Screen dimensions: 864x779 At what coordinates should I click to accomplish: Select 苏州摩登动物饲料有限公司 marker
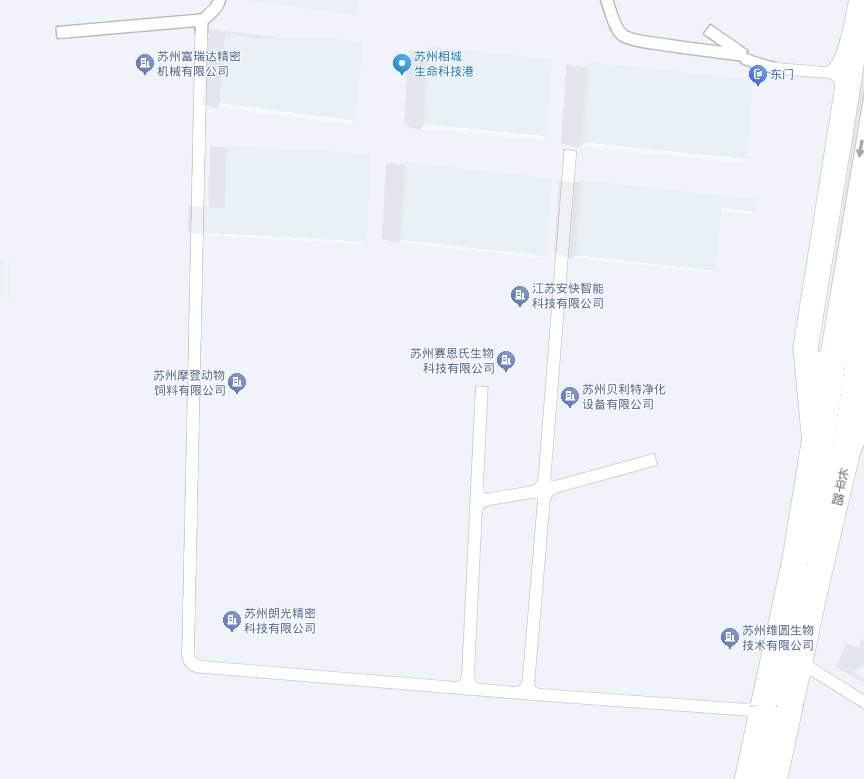coord(237,382)
